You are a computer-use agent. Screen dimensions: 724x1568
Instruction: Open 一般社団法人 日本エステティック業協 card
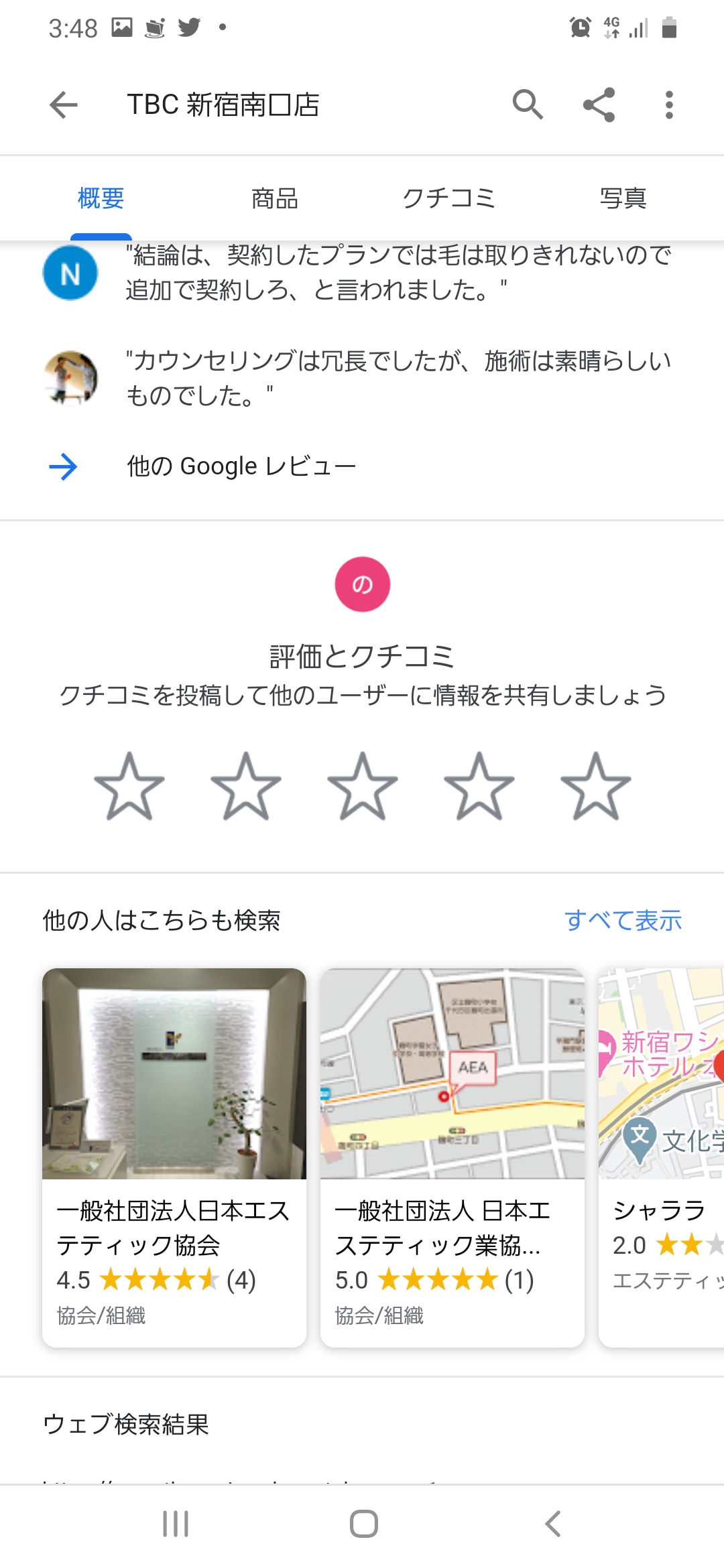pos(452,1157)
